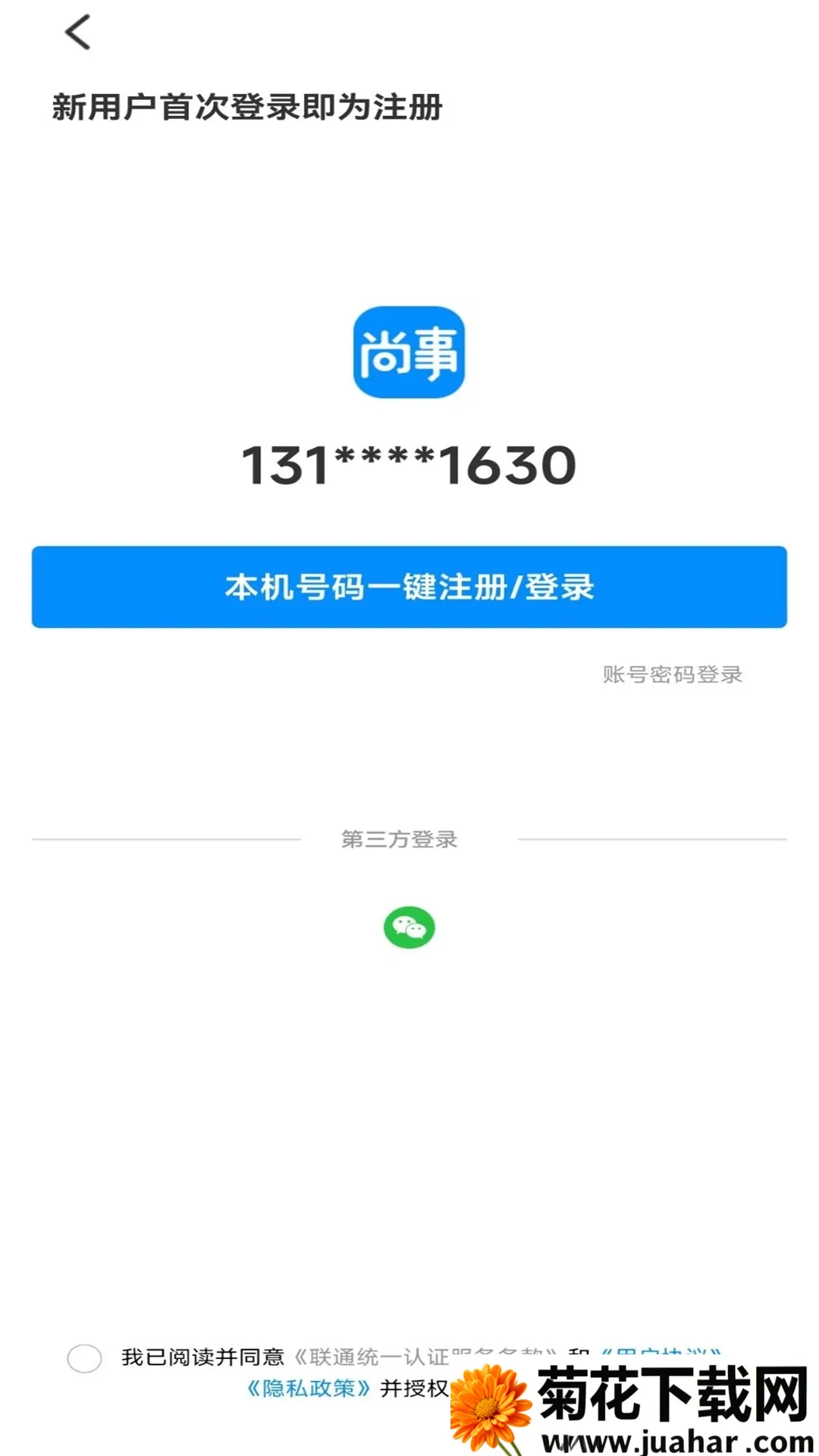The image size is (819, 1456).
Task: Switch to 账号密码登录
Action: tap(672, 674)
